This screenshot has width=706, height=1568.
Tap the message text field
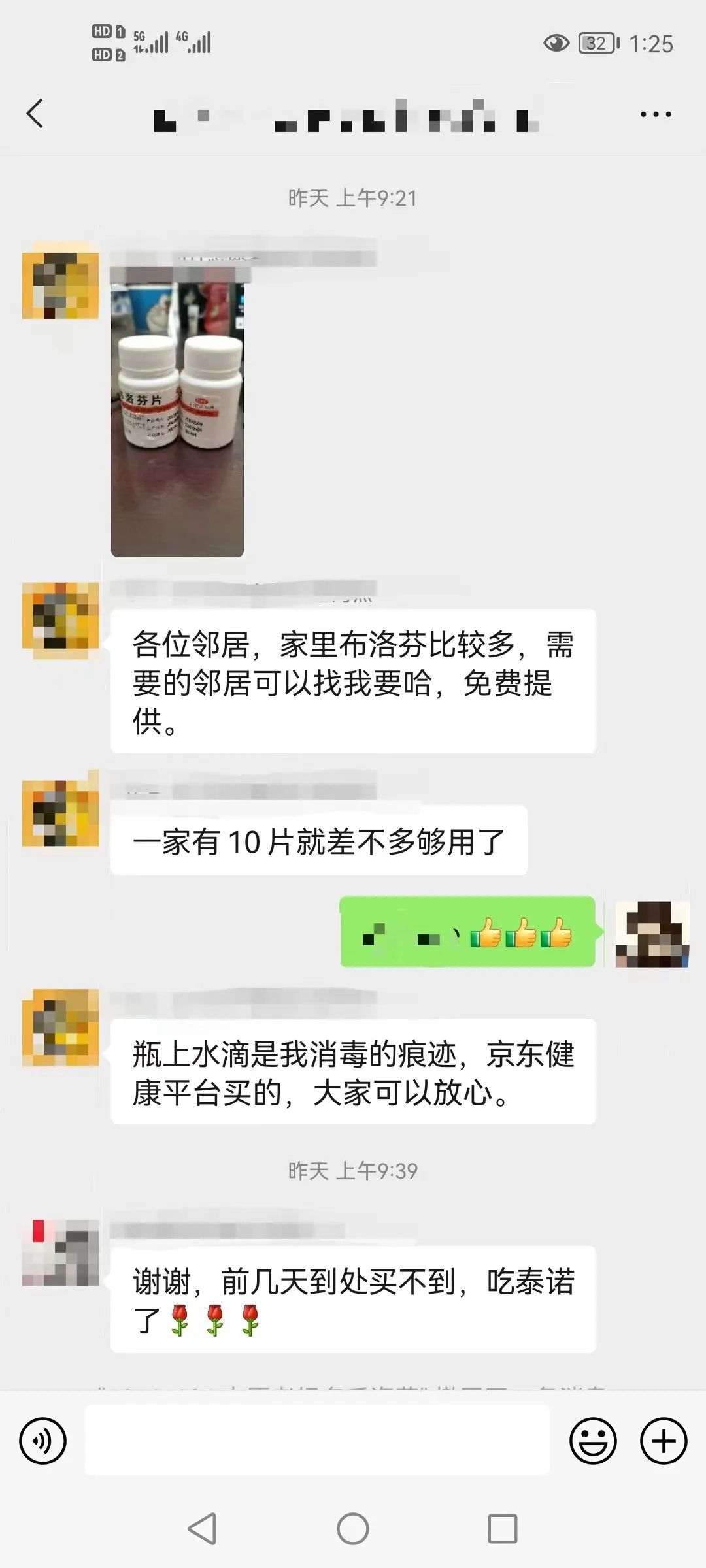coord(317,1440)
